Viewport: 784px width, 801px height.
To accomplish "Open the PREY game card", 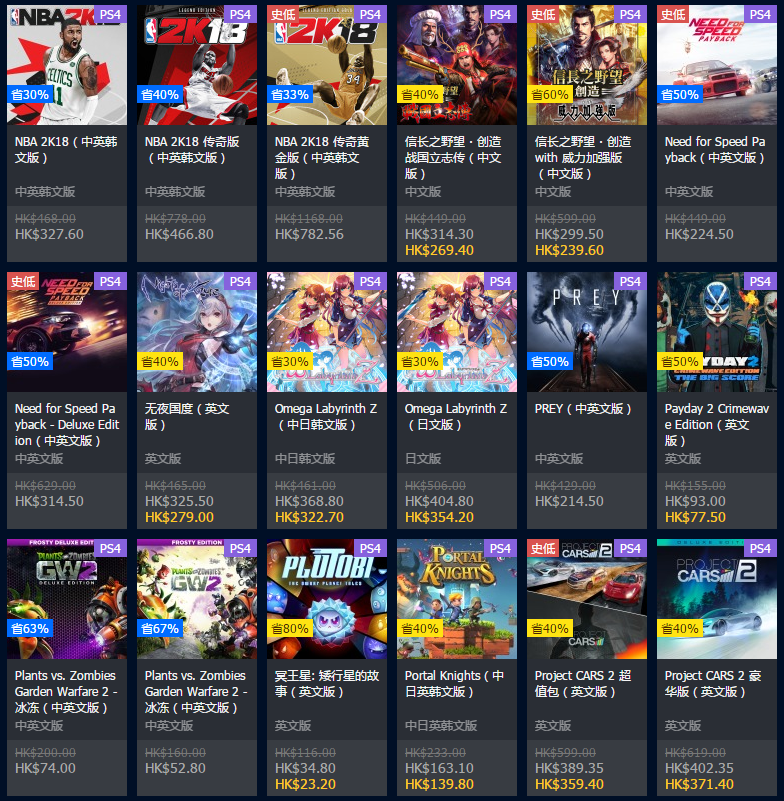I will point(587,332).
